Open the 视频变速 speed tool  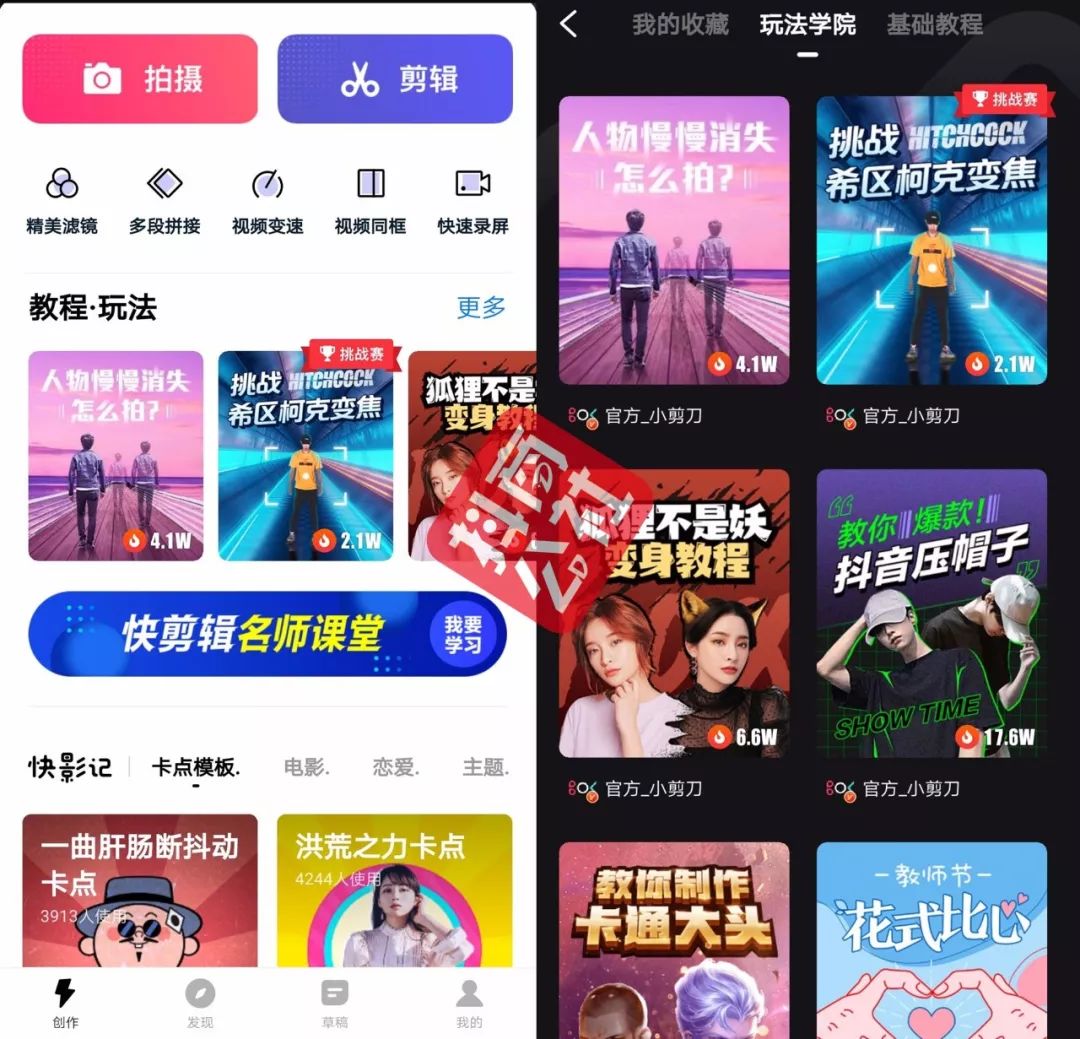267,200
